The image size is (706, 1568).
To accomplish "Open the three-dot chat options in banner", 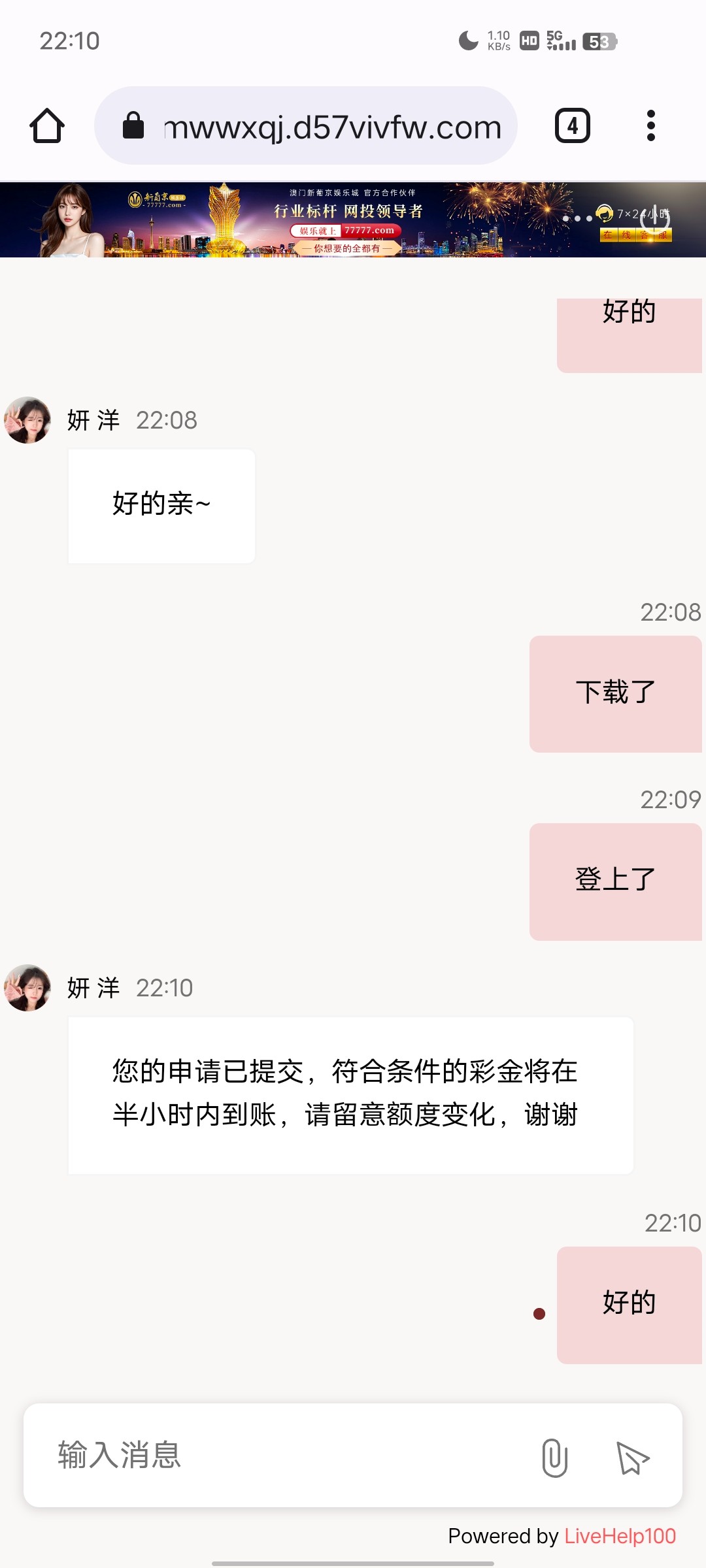I will tap(577, 218).
